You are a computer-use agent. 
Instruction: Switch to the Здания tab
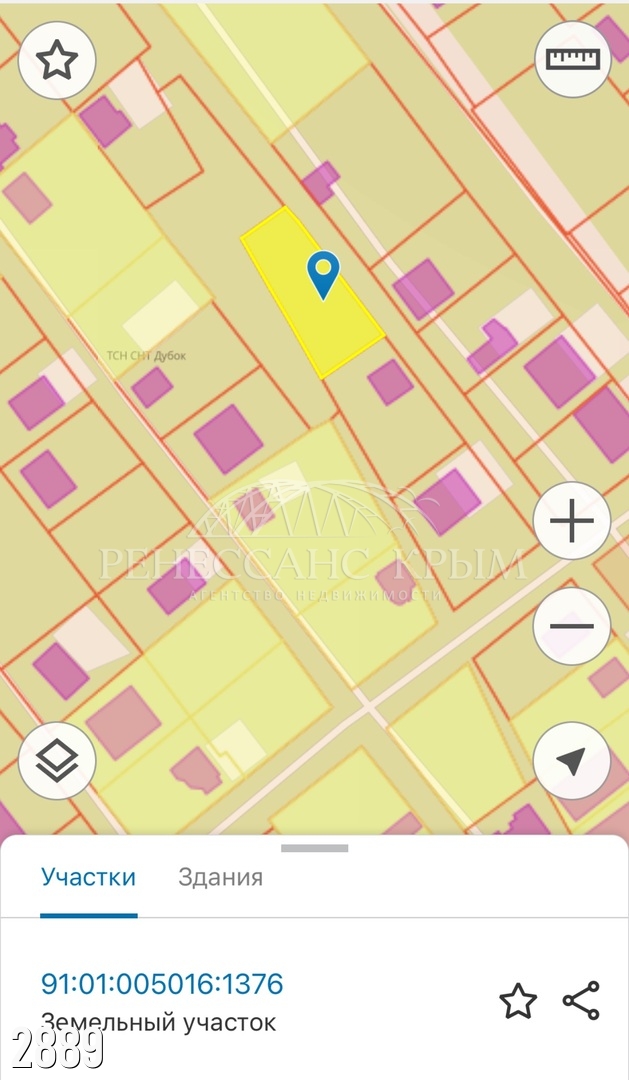coord(220,878)
